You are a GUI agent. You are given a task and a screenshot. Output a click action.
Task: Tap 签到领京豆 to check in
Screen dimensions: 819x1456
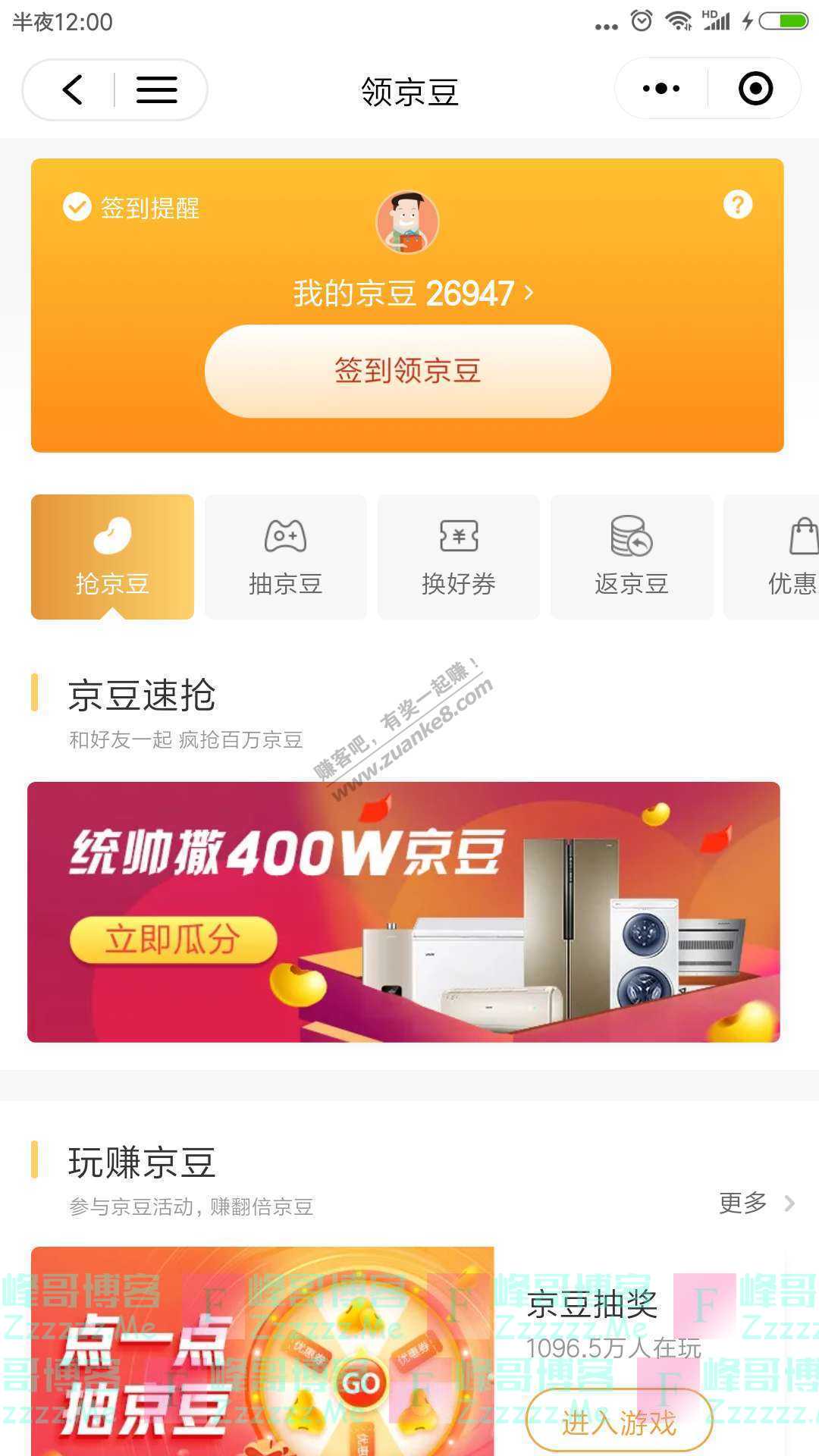pyautogui.click(x=407, y=371)
